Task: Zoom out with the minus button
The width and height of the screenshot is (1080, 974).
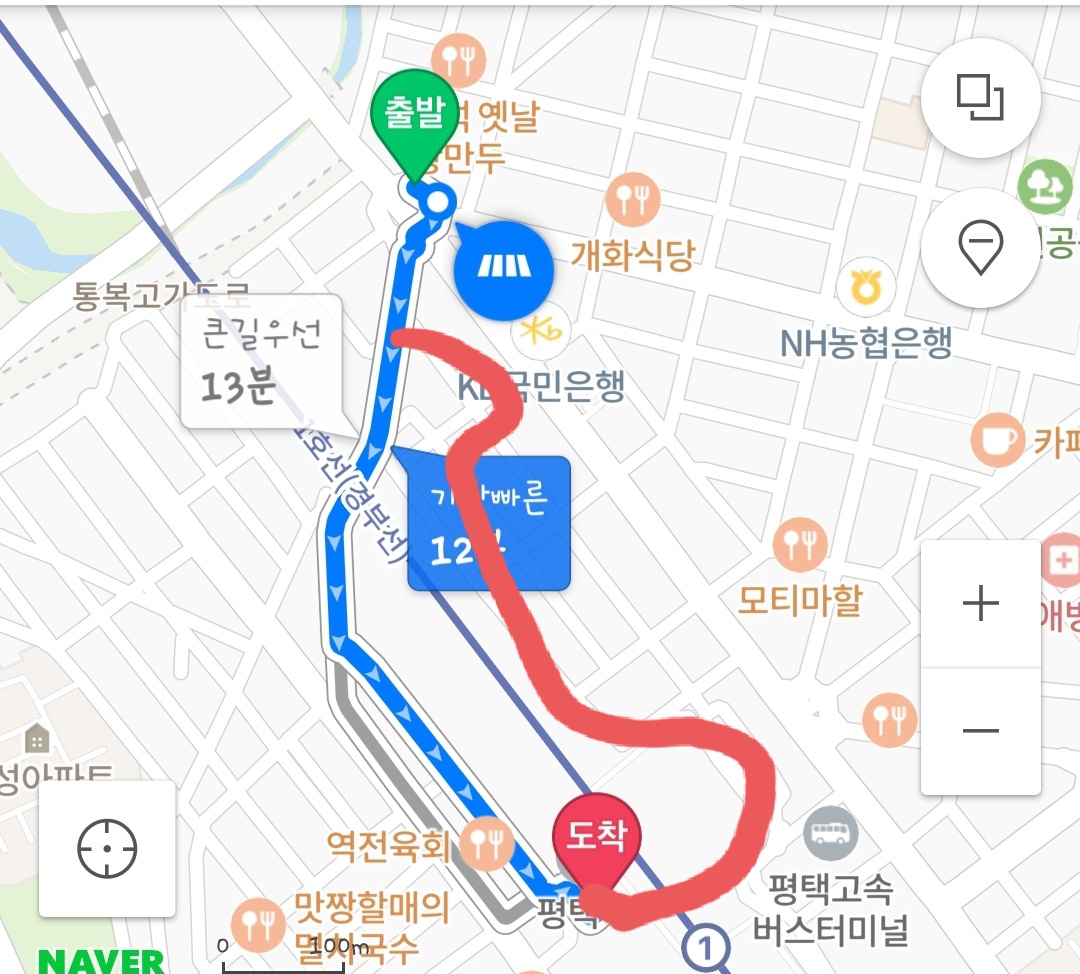Action: [x=980, y=730]
